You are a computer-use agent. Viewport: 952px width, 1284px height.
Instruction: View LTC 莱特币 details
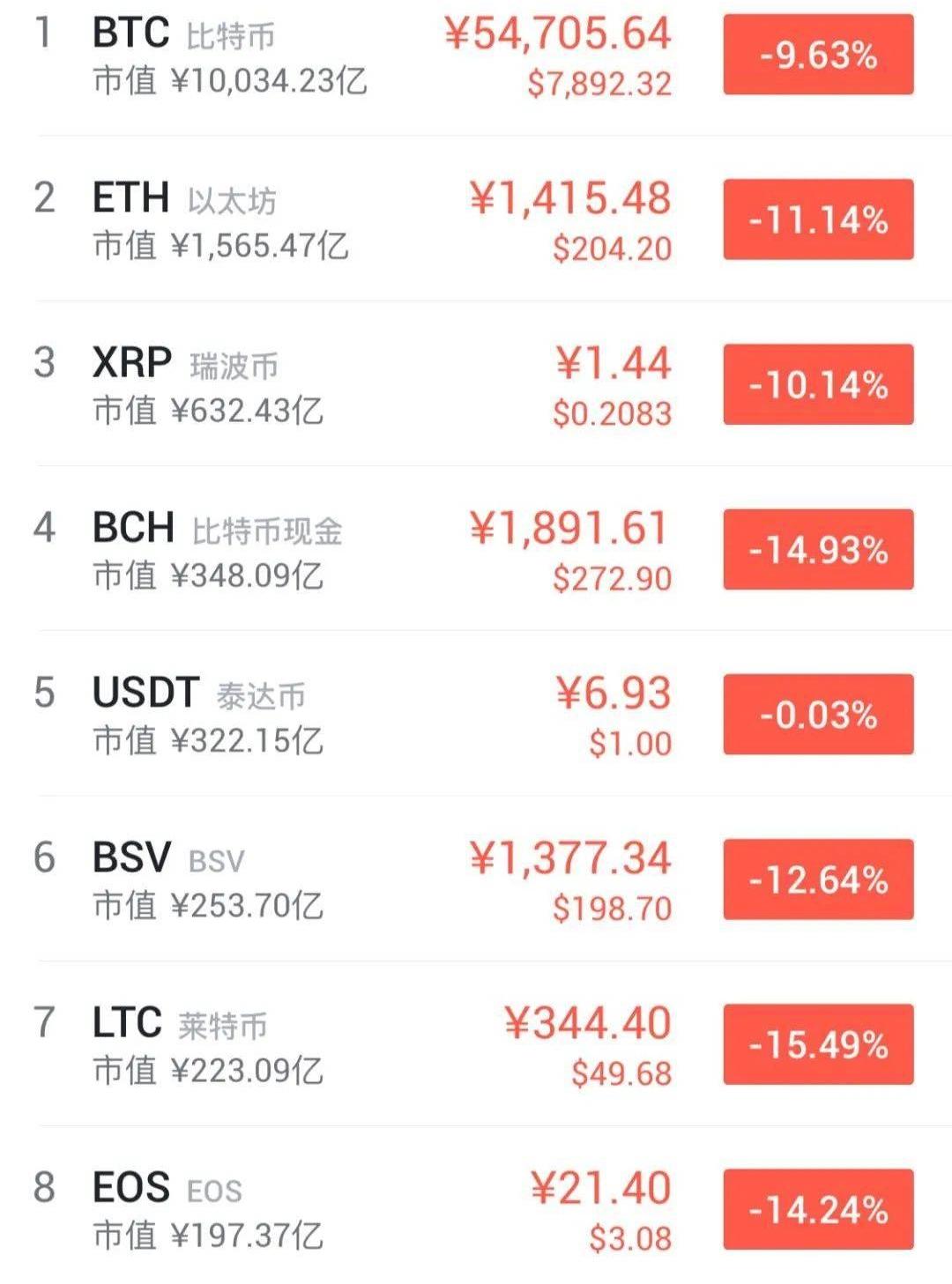(264, 1044)
